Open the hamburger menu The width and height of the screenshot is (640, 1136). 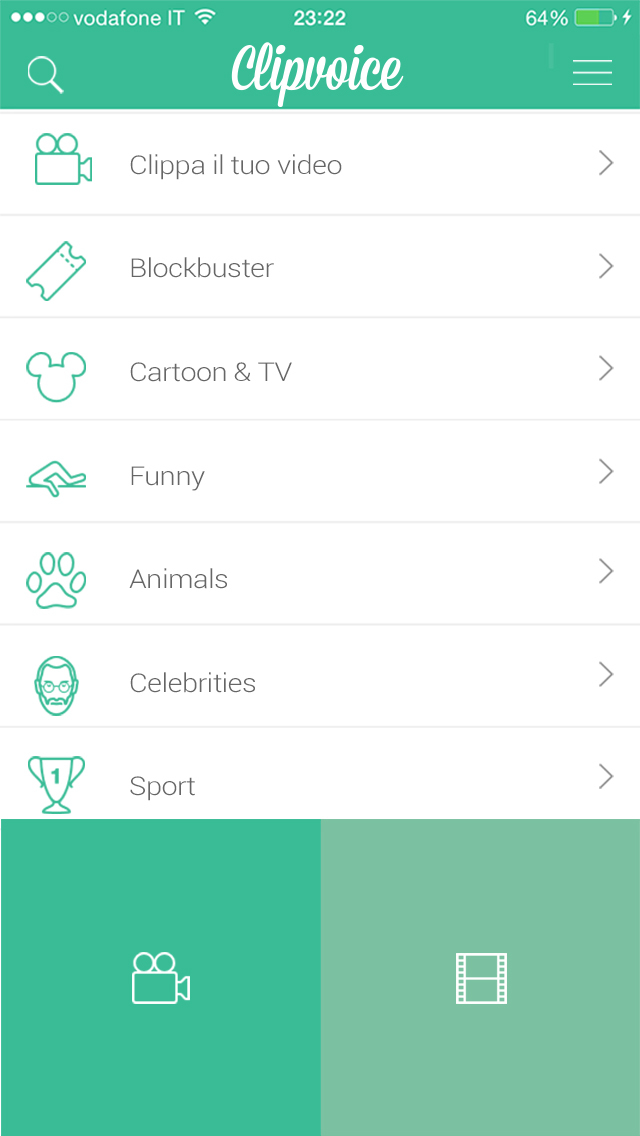(x=592, y=72)
